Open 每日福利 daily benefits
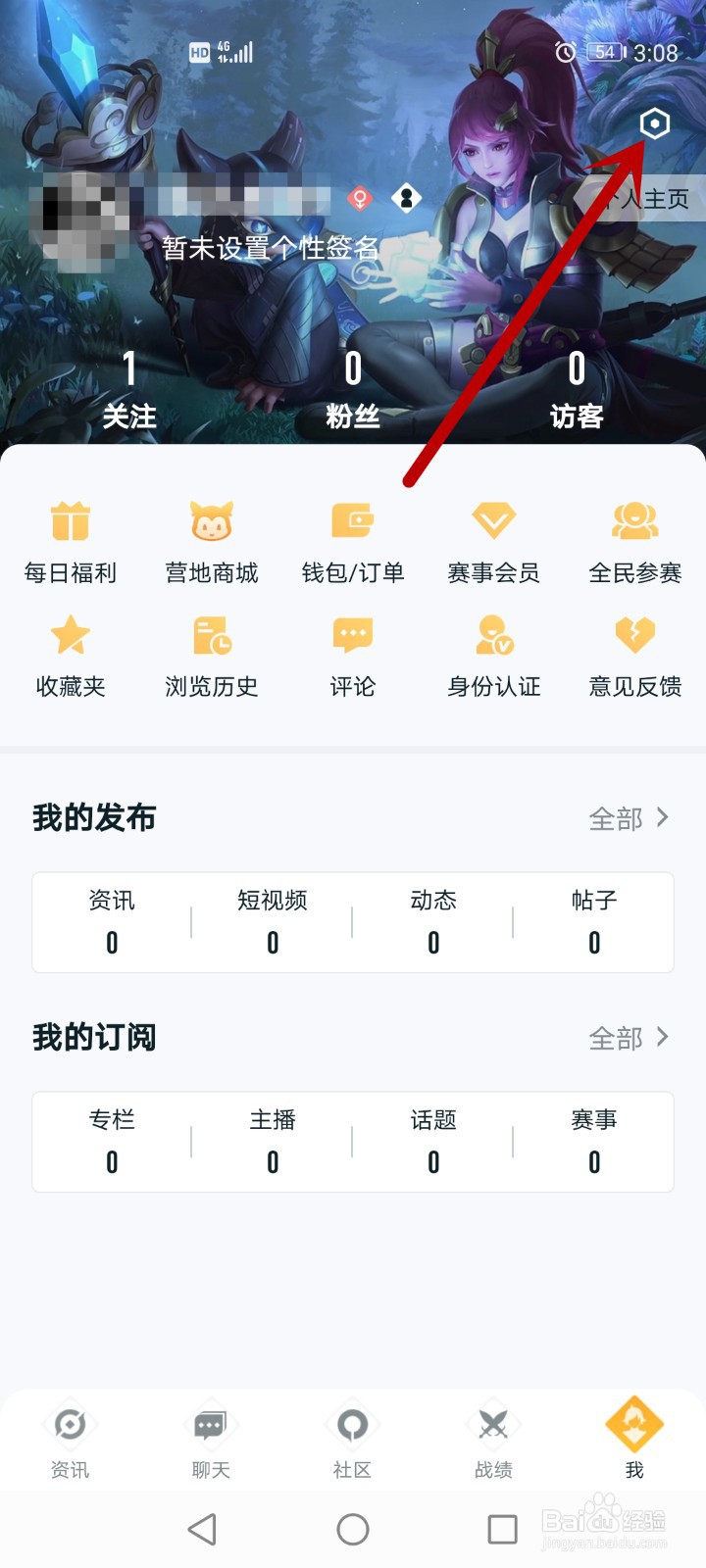The width and height of the screenshot is (706, 1568). 71,542
